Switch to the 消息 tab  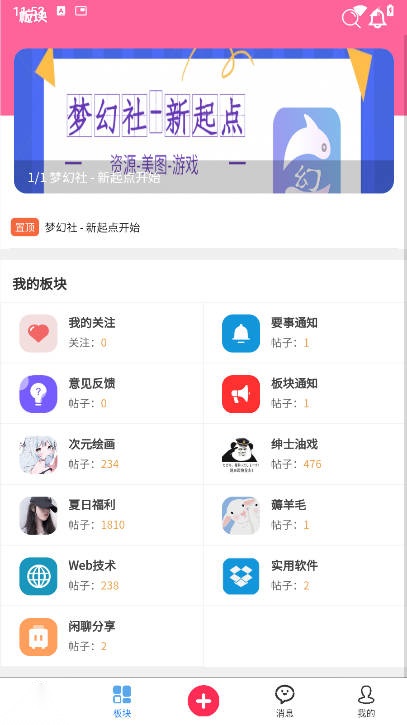(284, 701)
